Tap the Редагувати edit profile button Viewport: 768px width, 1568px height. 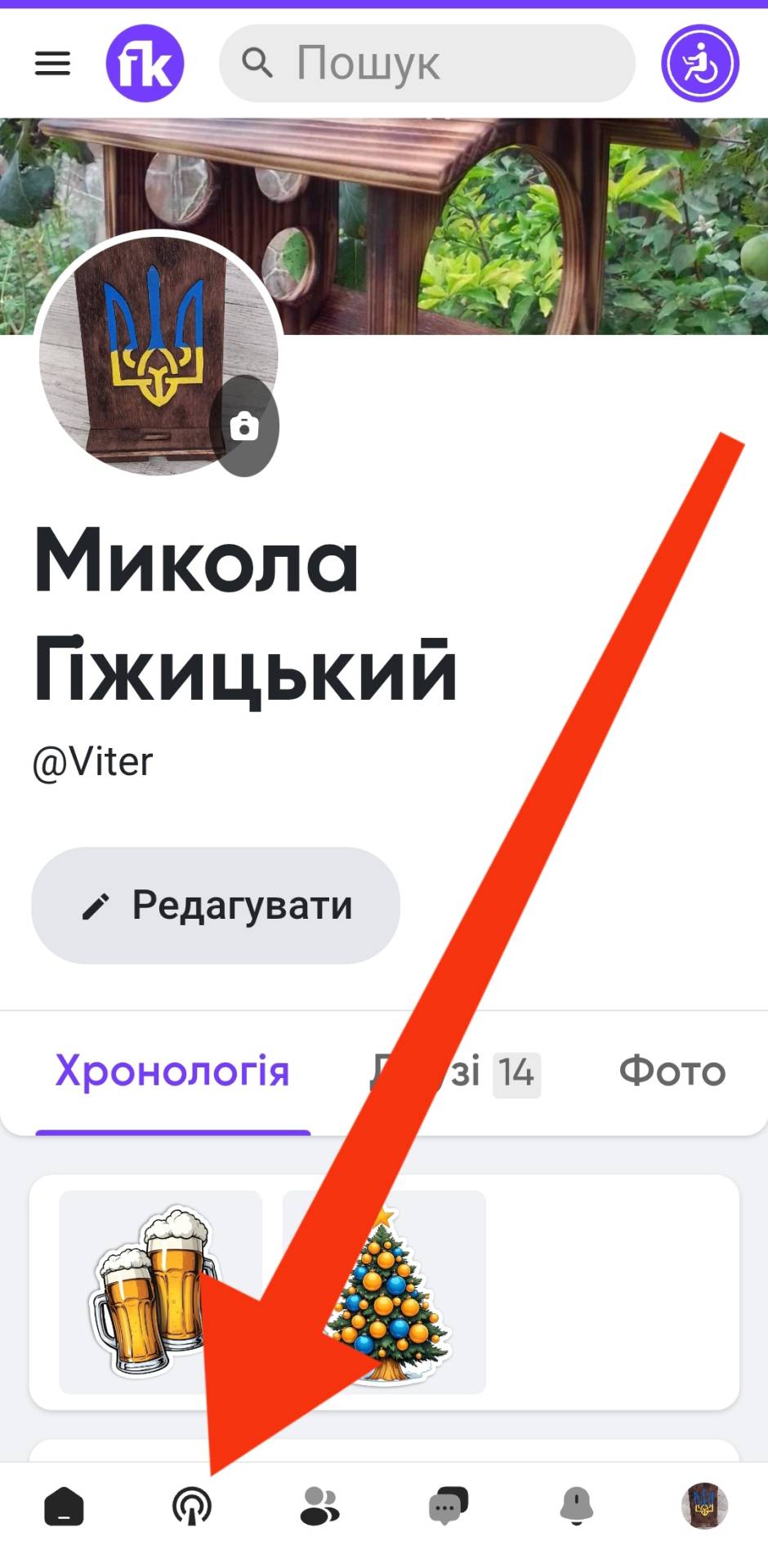coord(216,905)
